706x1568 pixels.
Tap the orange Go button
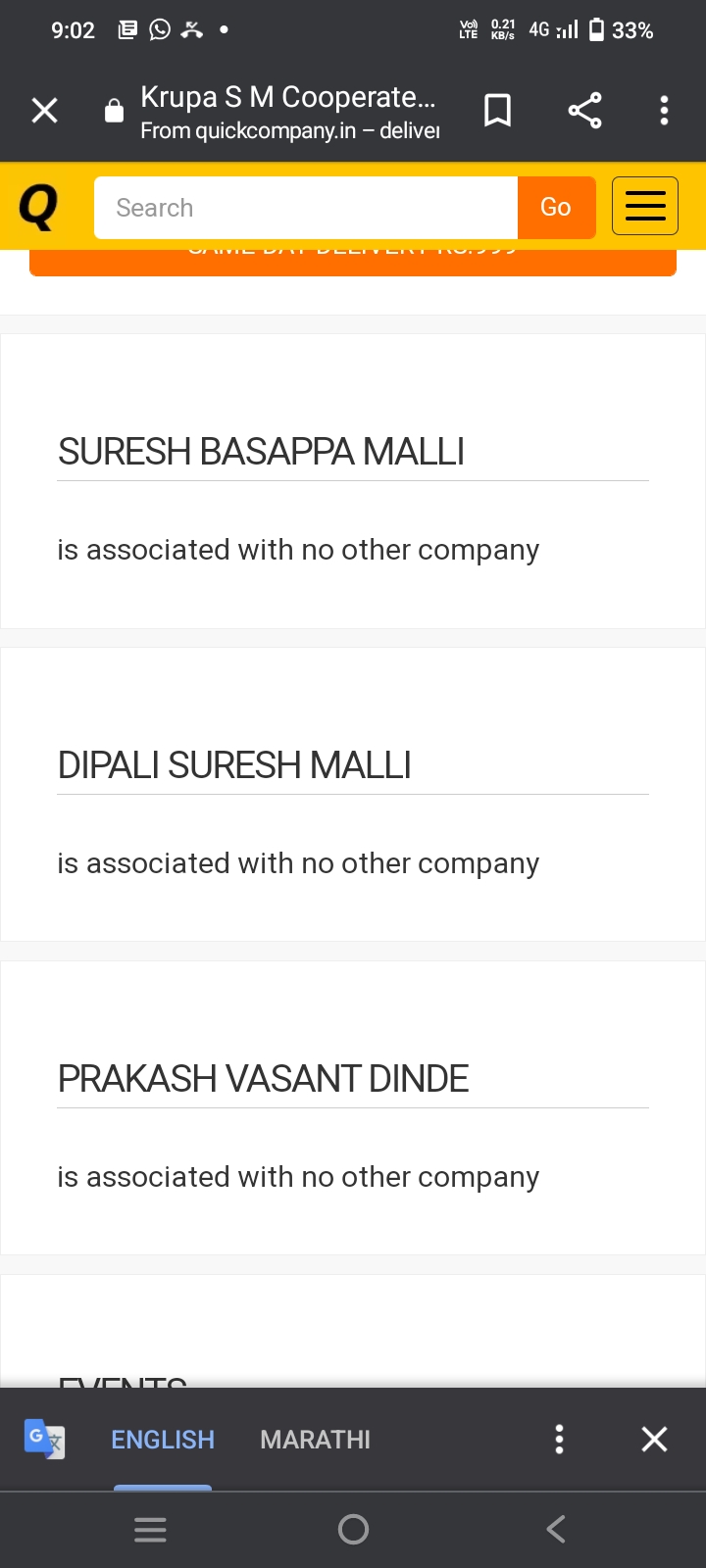point(556,208)
